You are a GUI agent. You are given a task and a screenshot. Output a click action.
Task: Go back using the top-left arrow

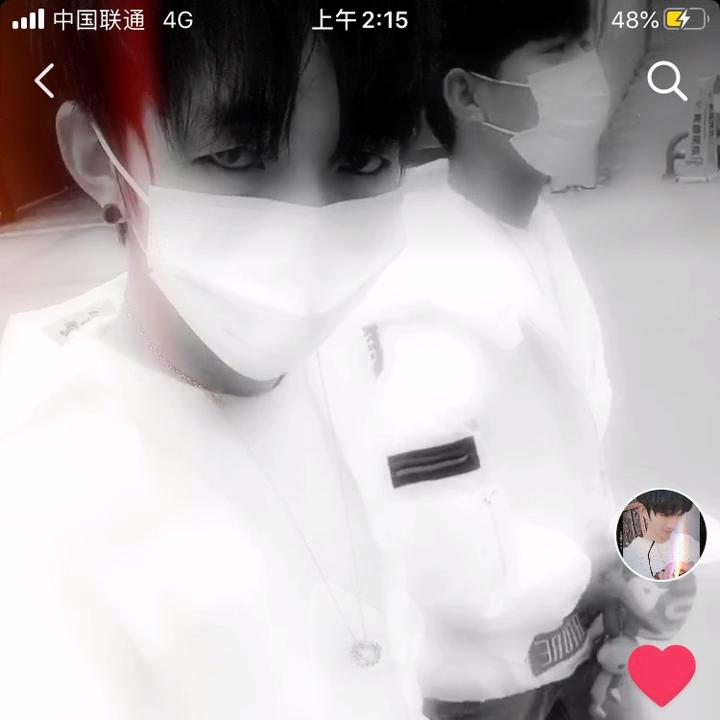44,80
